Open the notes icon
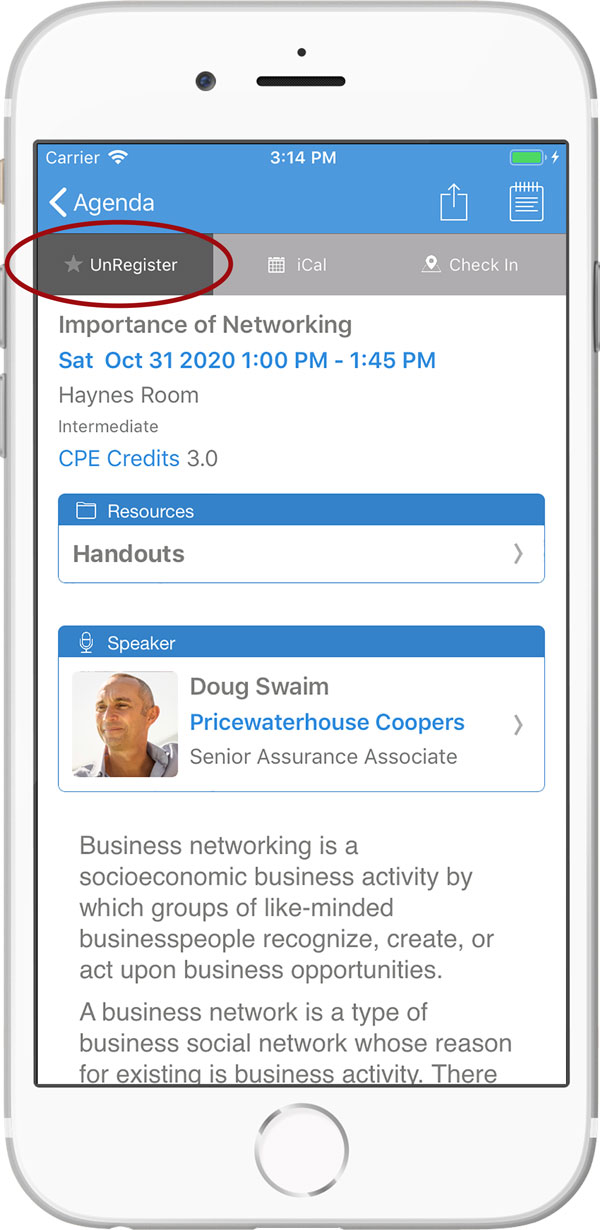This screenshot has width=600, height=1230. [526, 203]
